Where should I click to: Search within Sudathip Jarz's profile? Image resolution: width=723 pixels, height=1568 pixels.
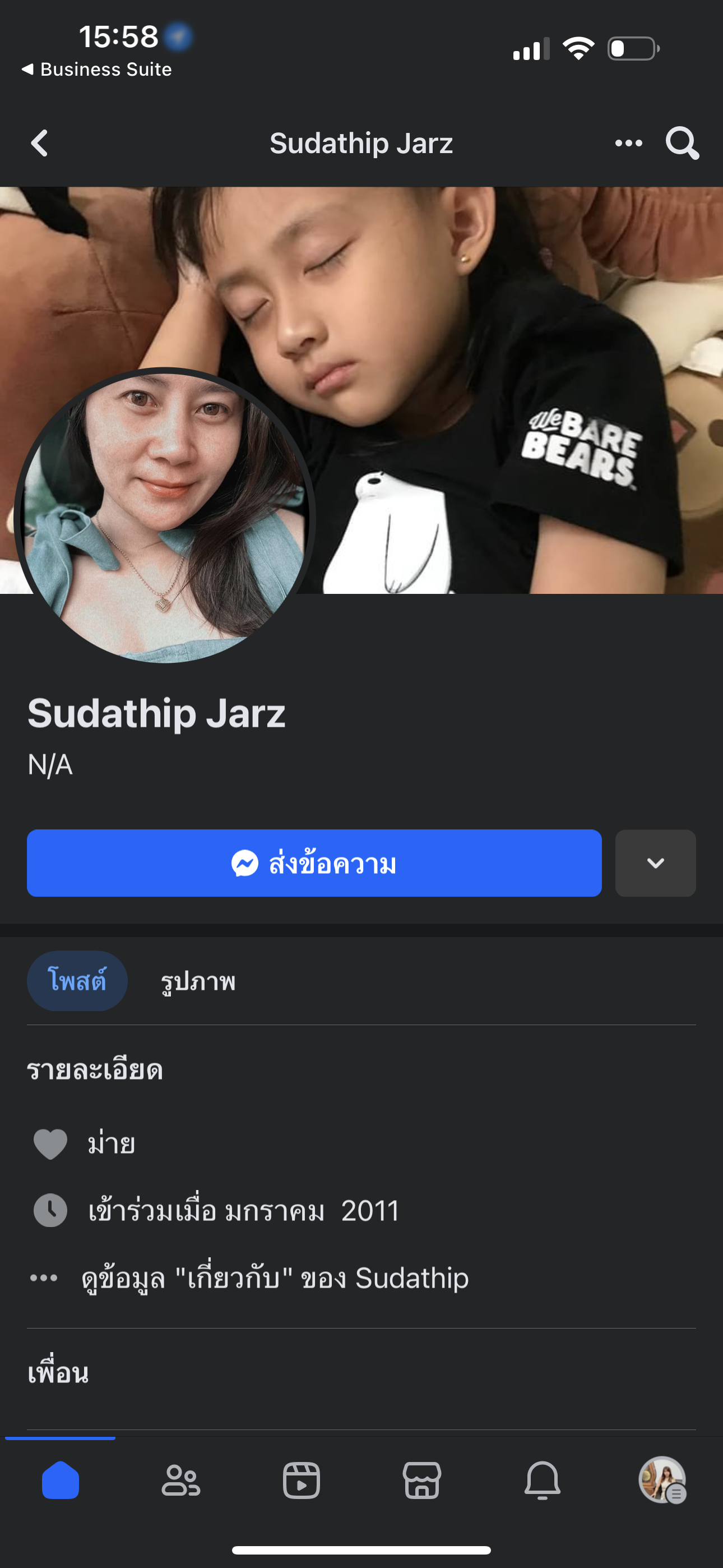click(682, 144)
